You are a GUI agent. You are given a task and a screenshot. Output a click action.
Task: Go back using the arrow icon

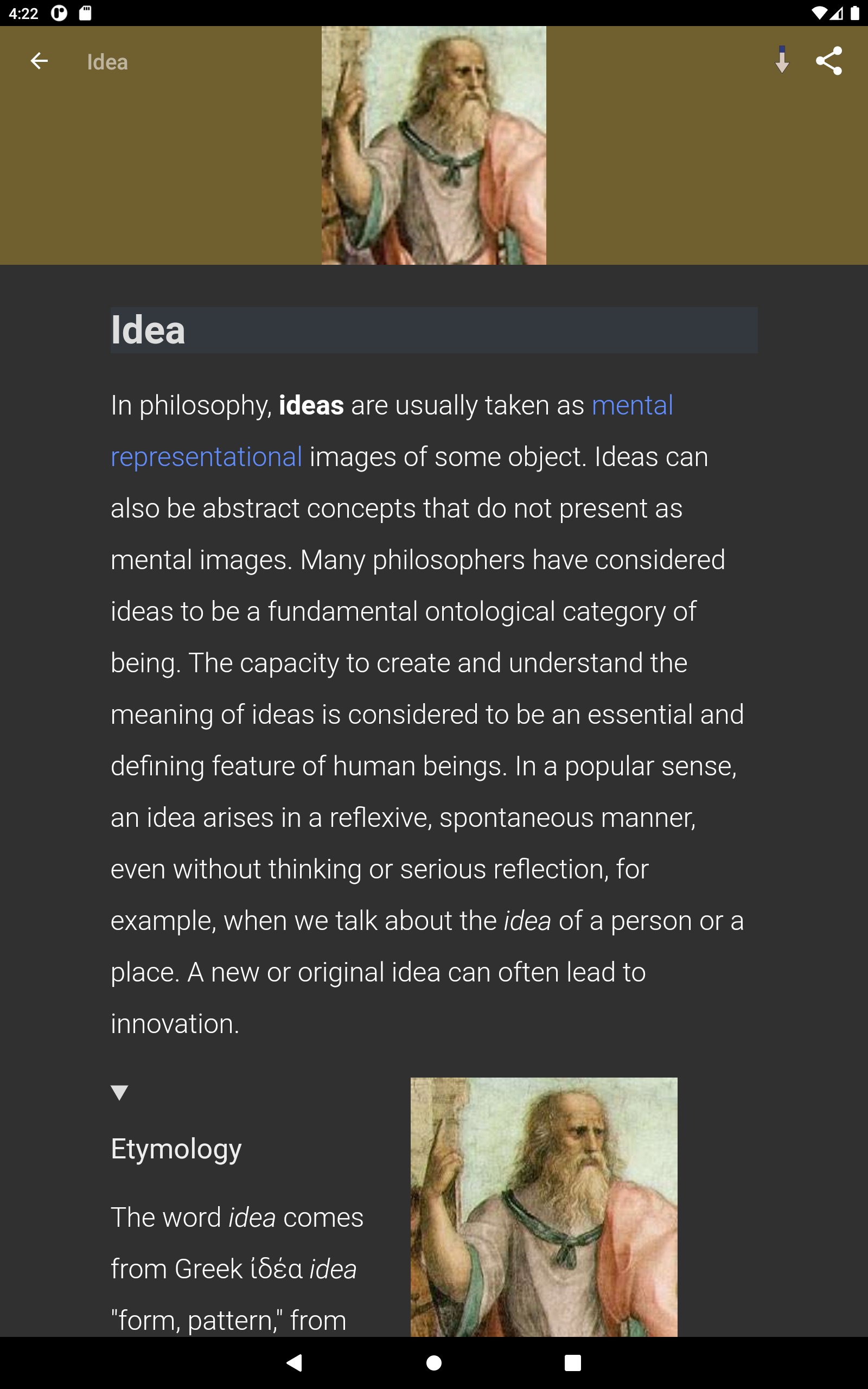(x=39, y=61)
